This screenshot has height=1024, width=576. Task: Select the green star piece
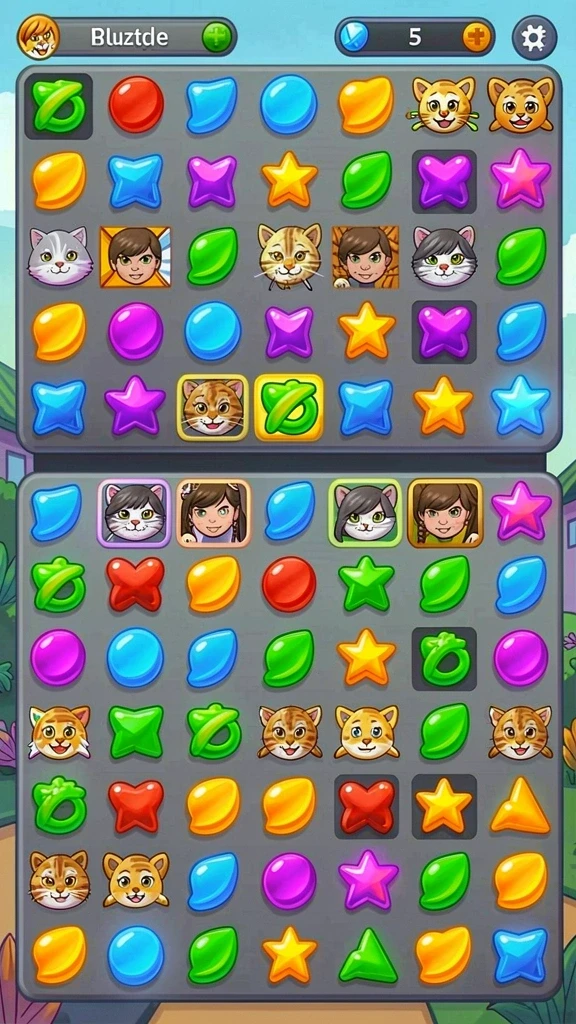366,583
